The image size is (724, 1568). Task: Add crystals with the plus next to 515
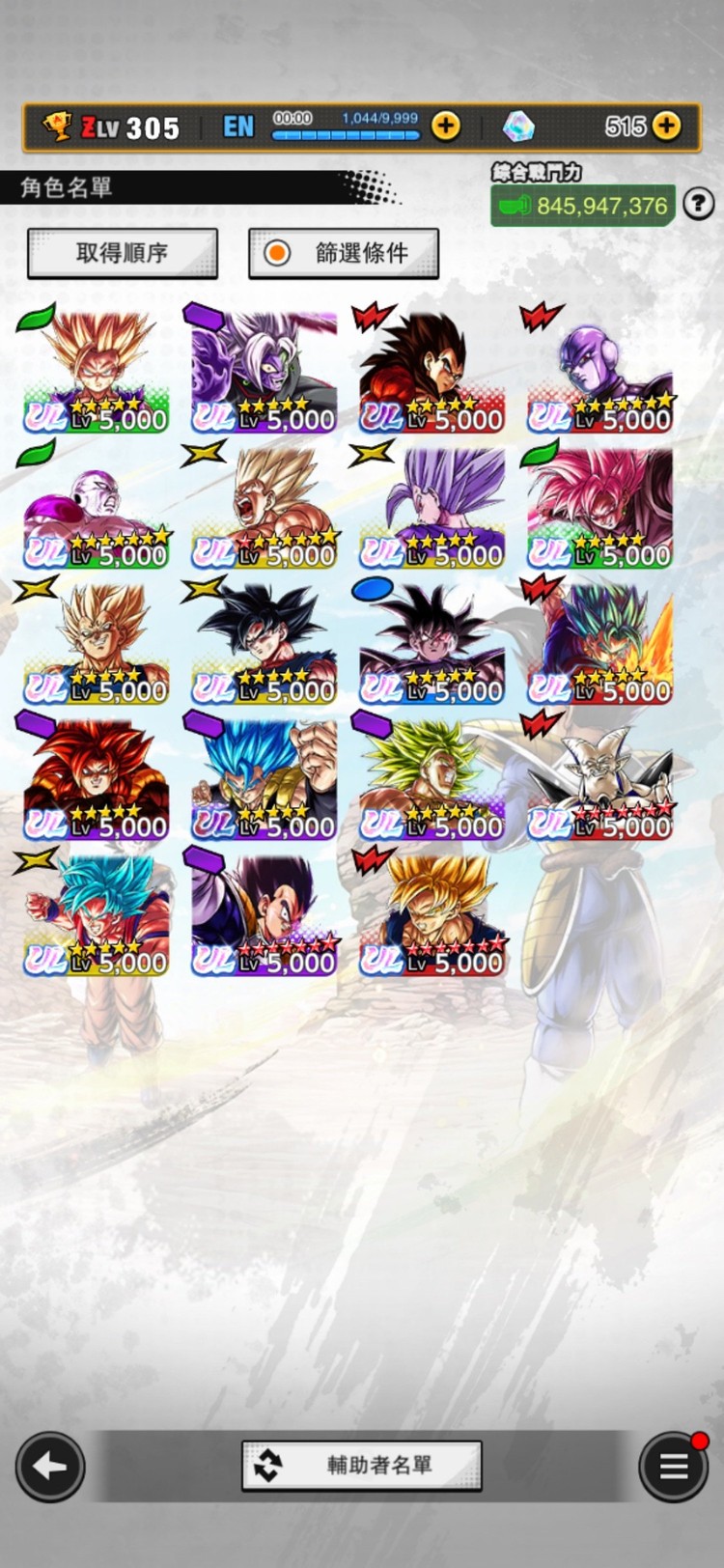(x=666, y=126)
